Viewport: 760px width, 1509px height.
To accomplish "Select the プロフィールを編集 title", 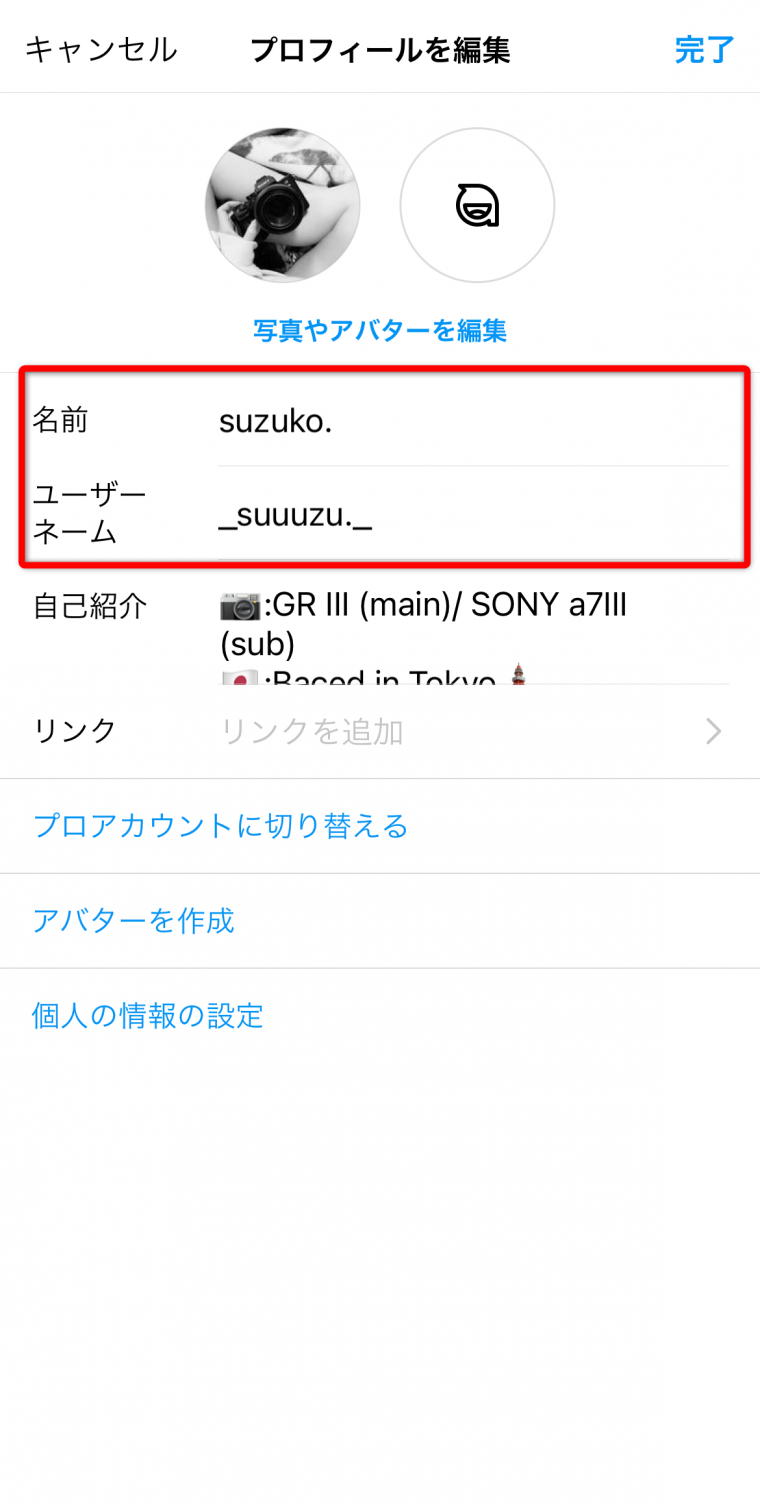I will [380, 49].
